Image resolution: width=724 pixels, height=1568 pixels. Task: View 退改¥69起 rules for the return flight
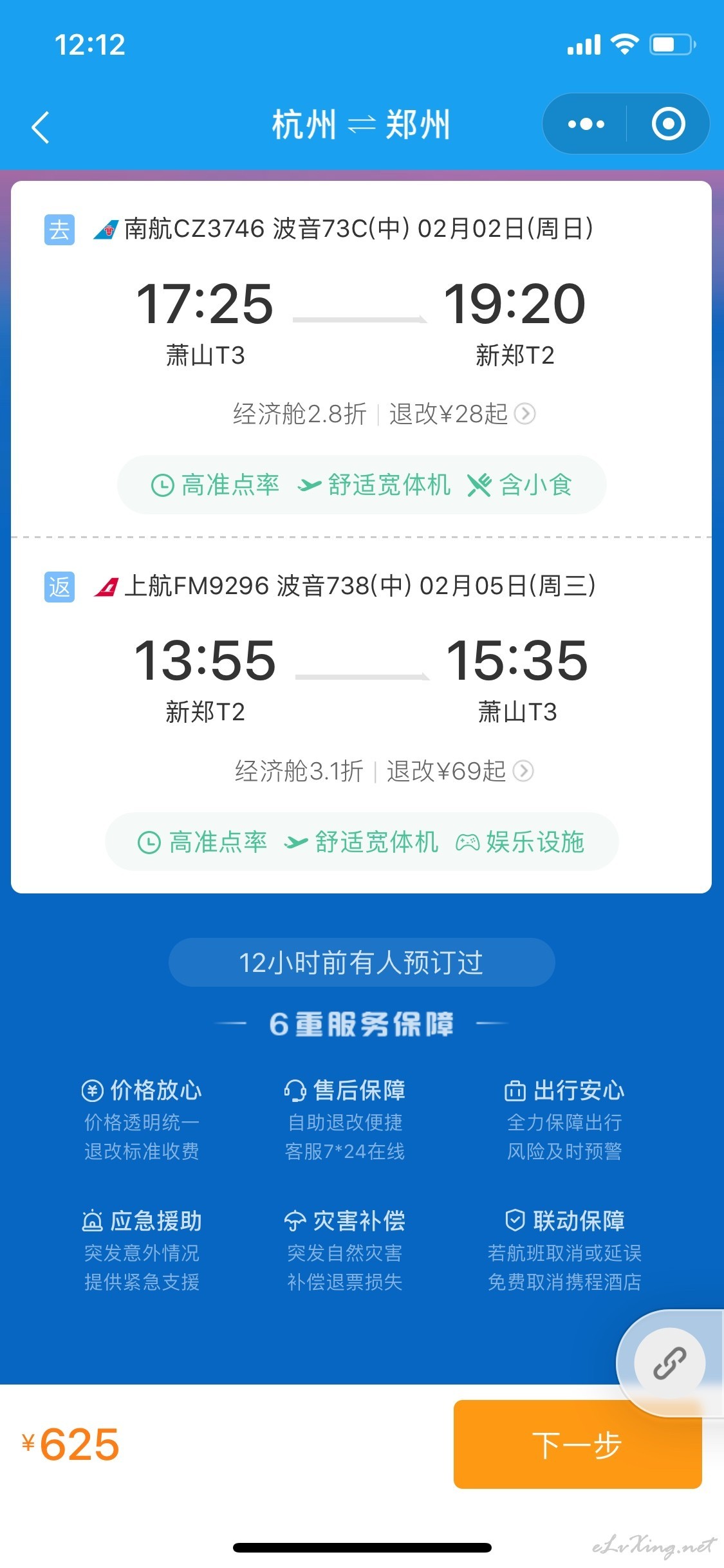tap(460, 771)
